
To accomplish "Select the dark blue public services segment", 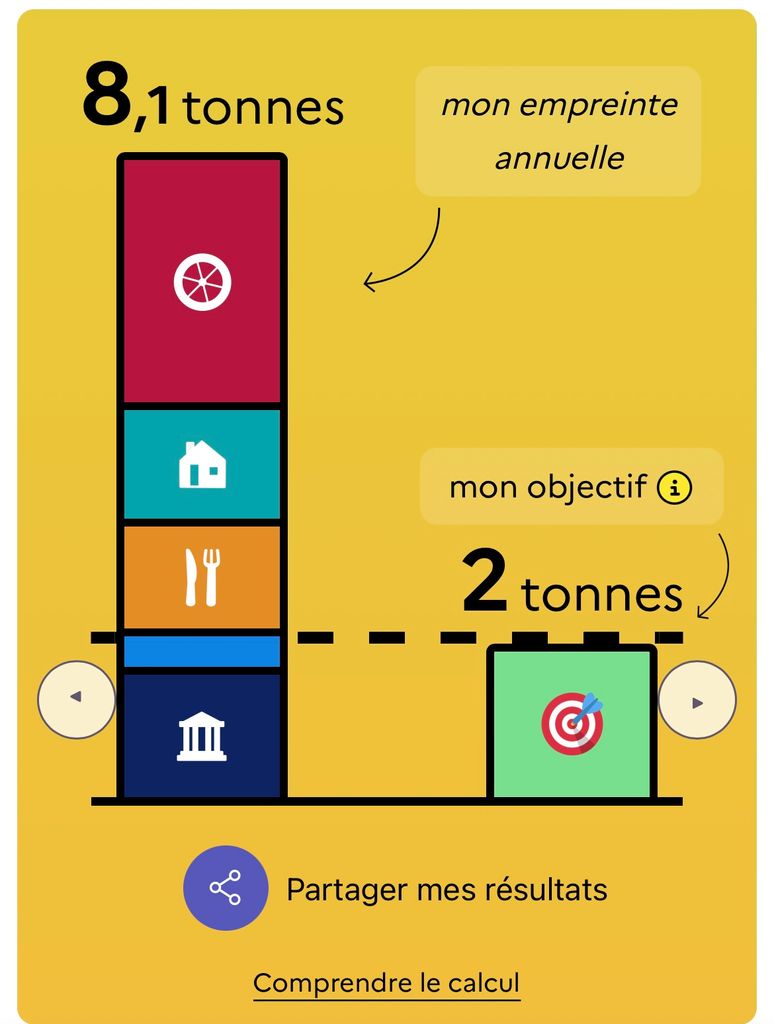I will click(202, 735).
